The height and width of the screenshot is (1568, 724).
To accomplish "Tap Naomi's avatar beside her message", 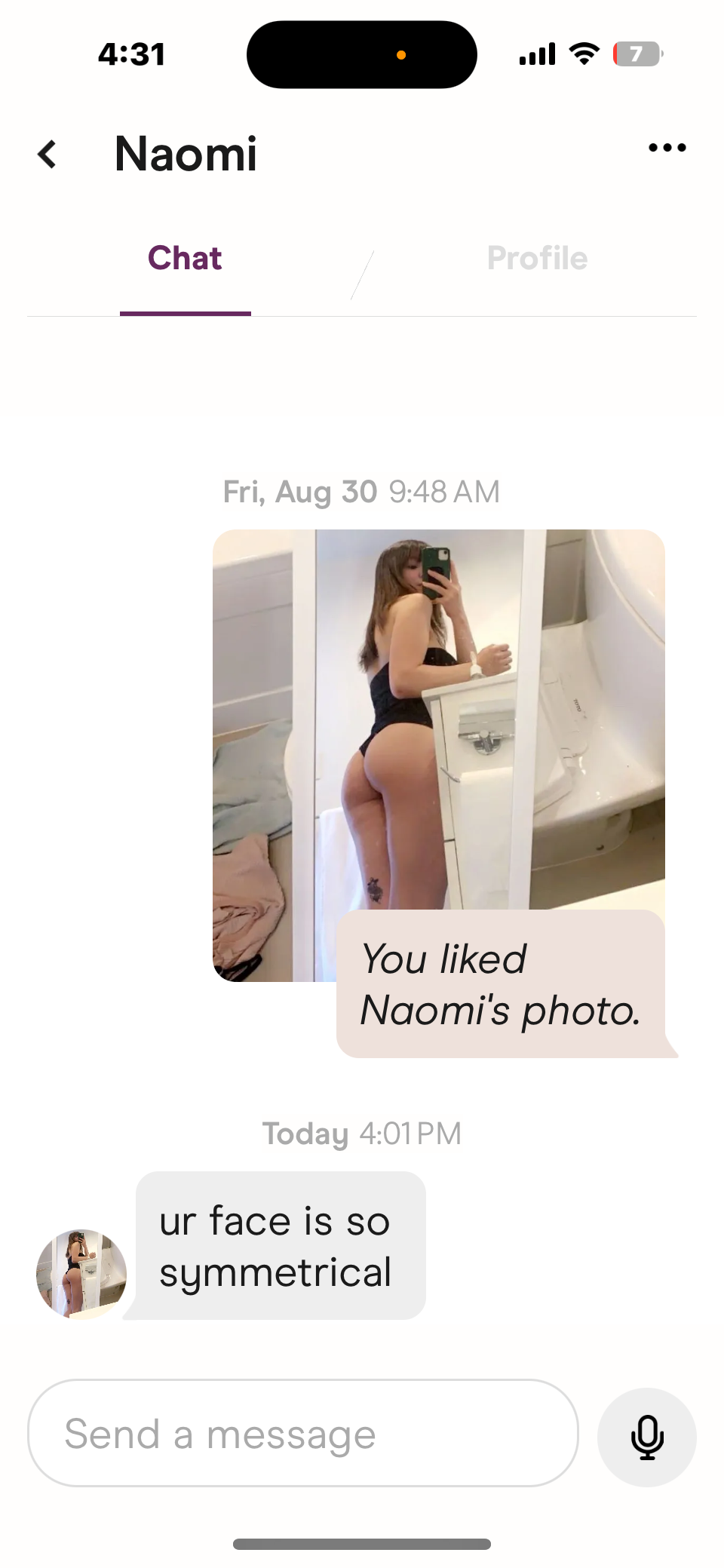I will [x=81, y=1274].
